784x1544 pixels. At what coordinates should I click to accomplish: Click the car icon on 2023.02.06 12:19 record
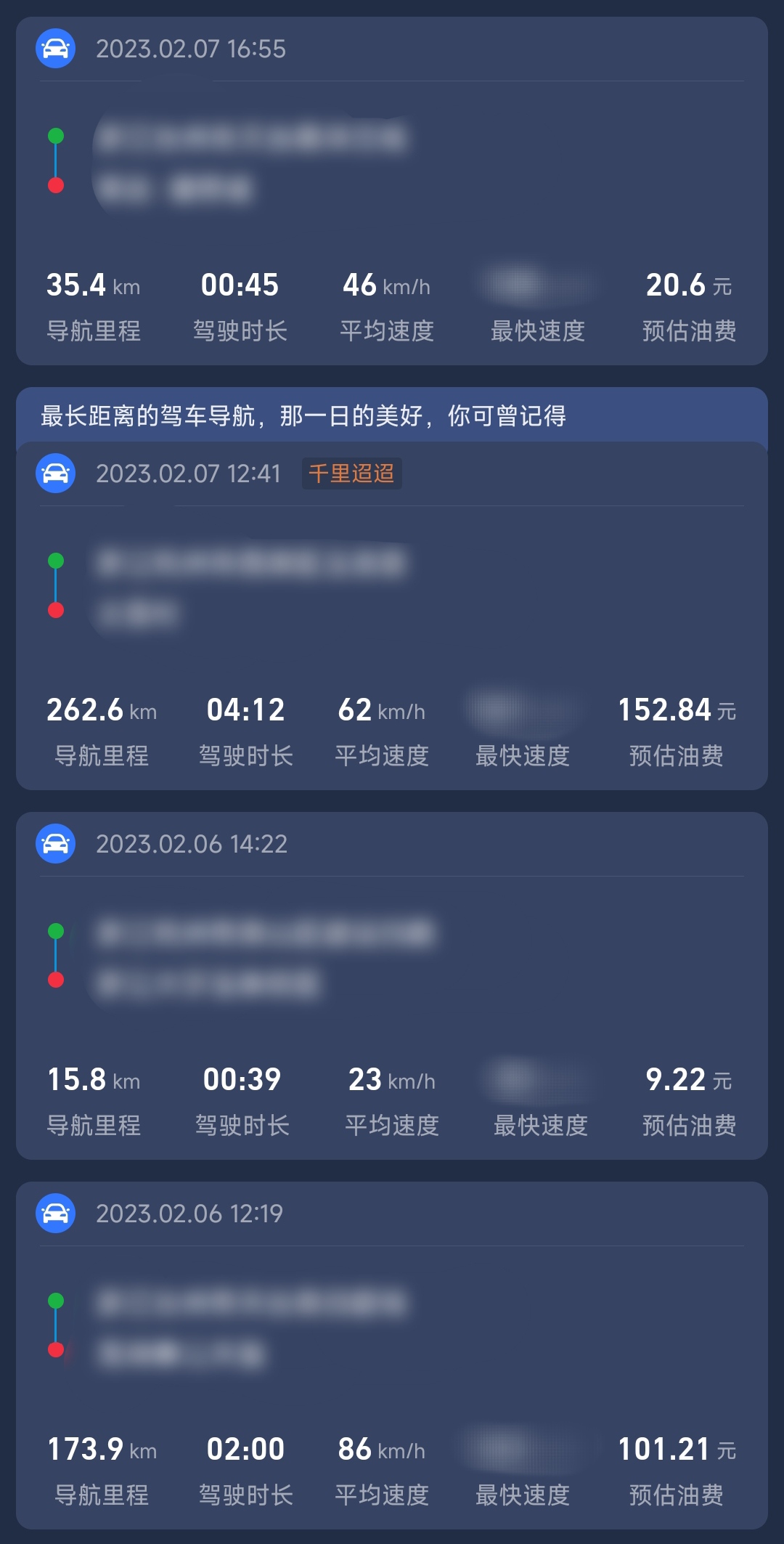click(x=56, y=1213)
